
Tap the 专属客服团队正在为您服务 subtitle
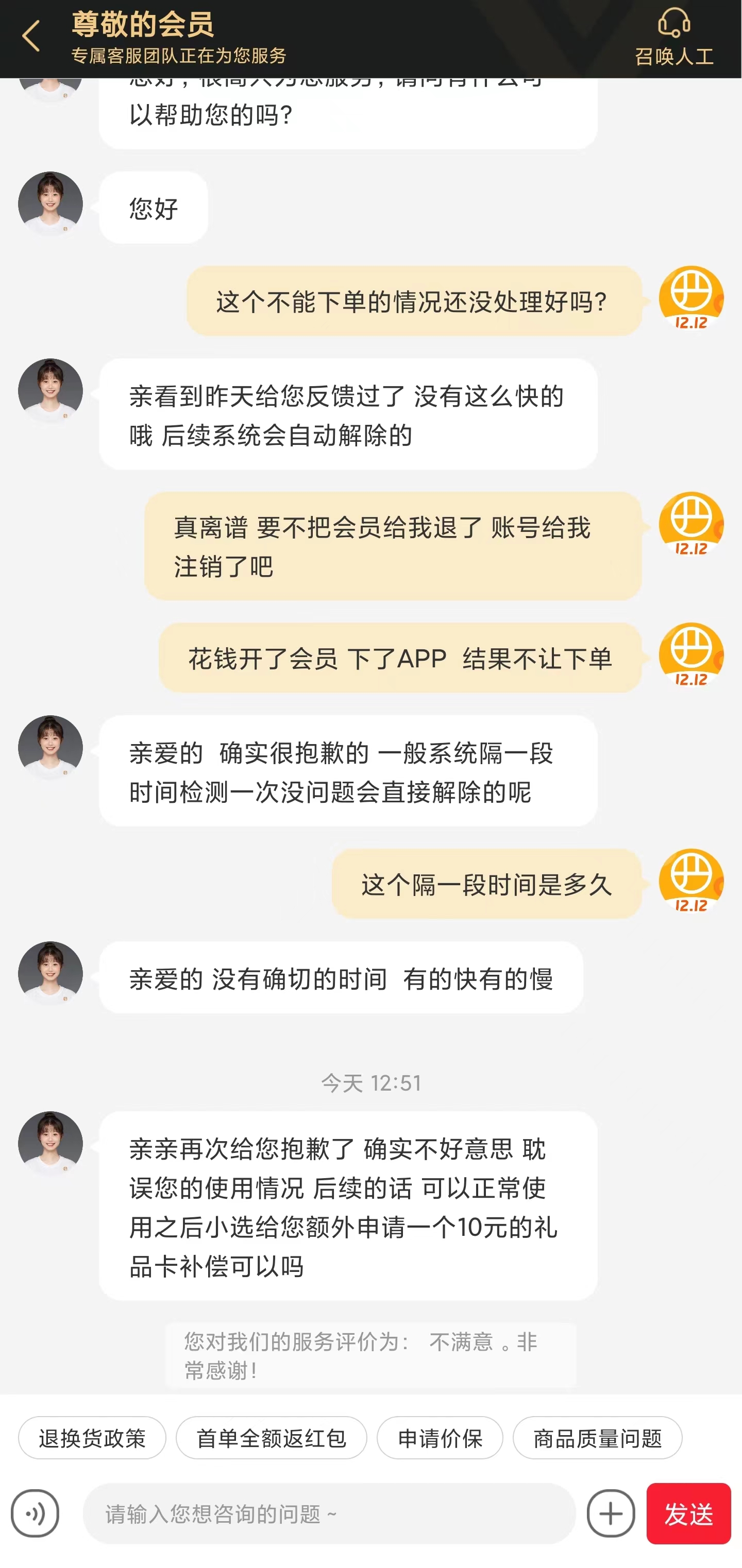[181, 56]
